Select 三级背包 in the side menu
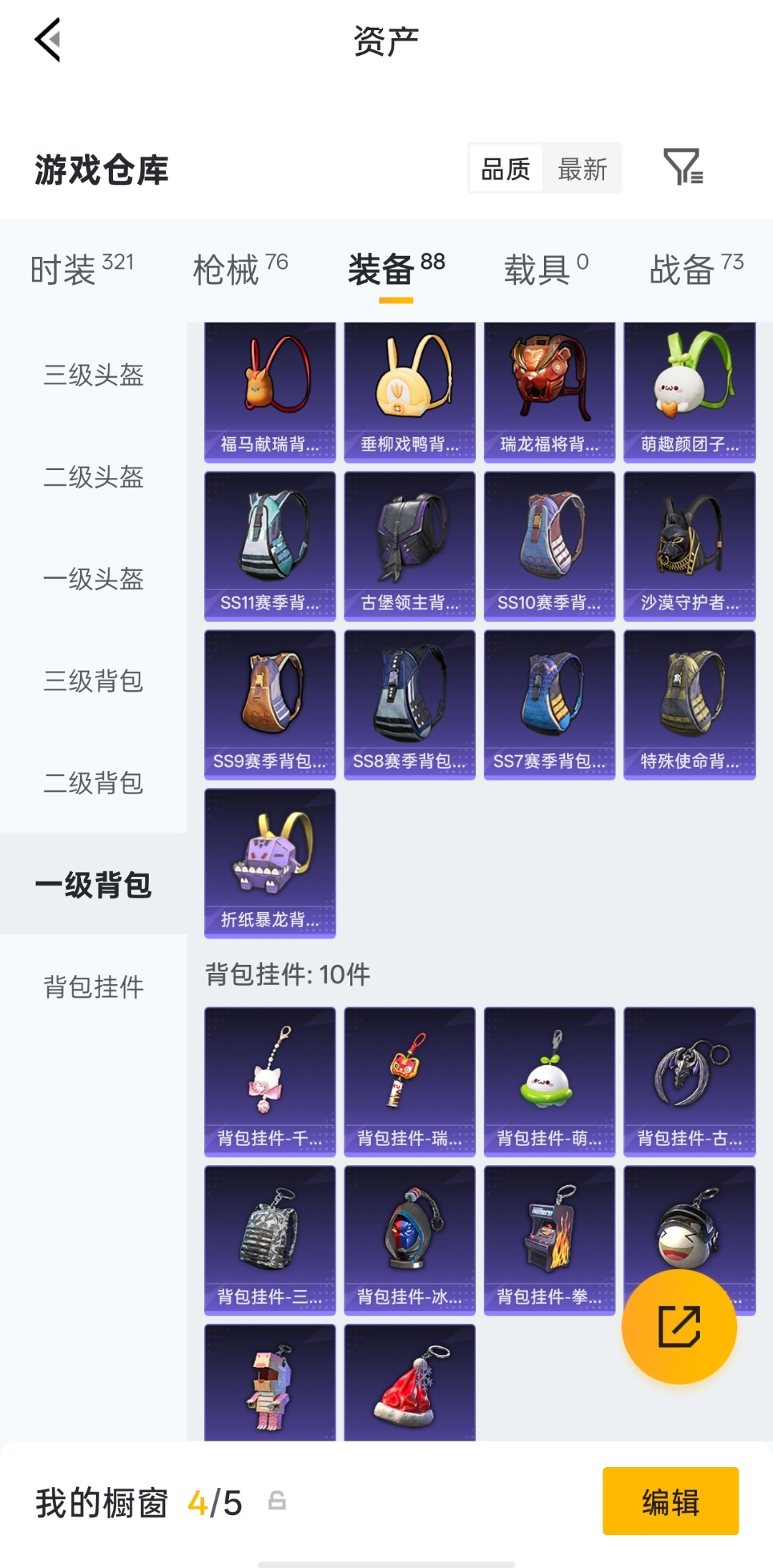773x1568 pixels. (94, 681)
